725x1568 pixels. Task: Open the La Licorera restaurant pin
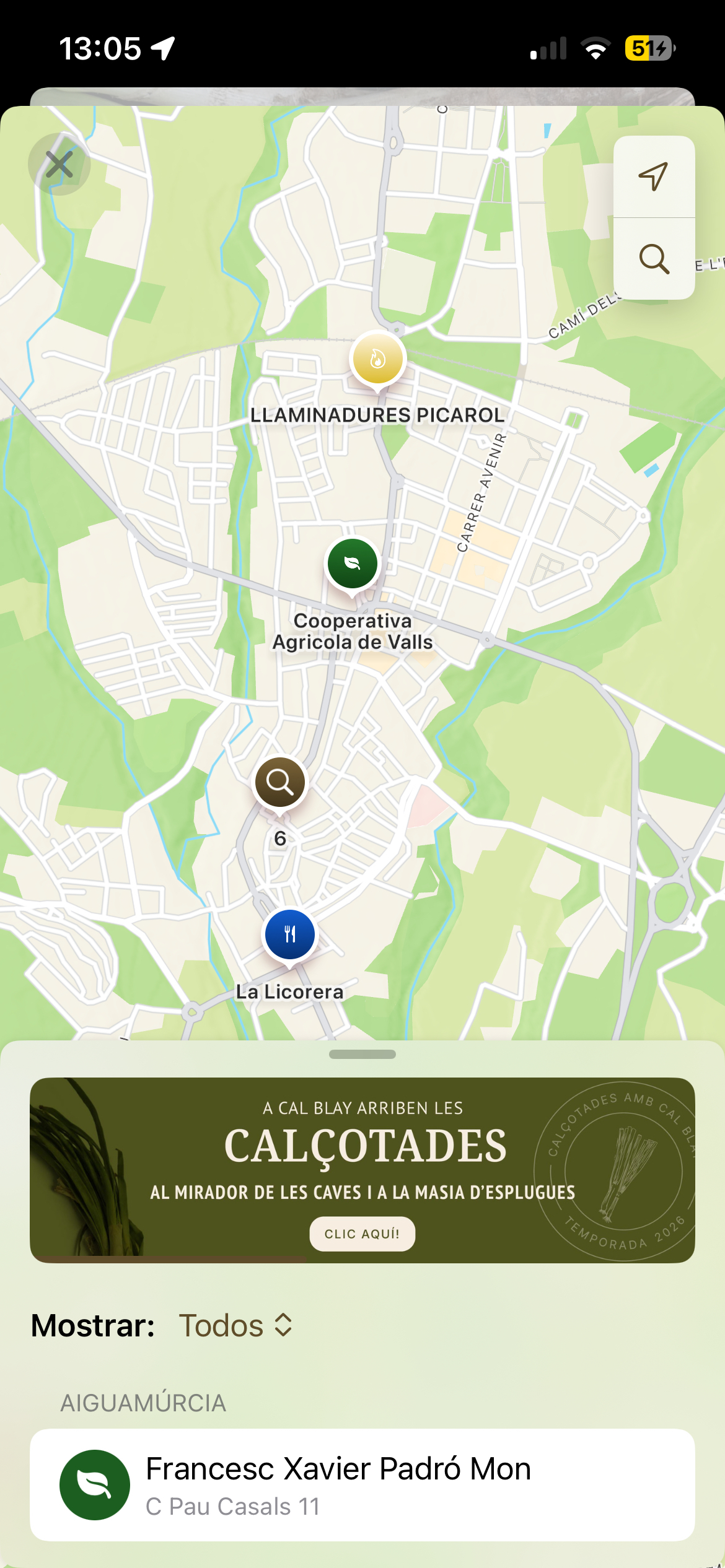[290, 934]
